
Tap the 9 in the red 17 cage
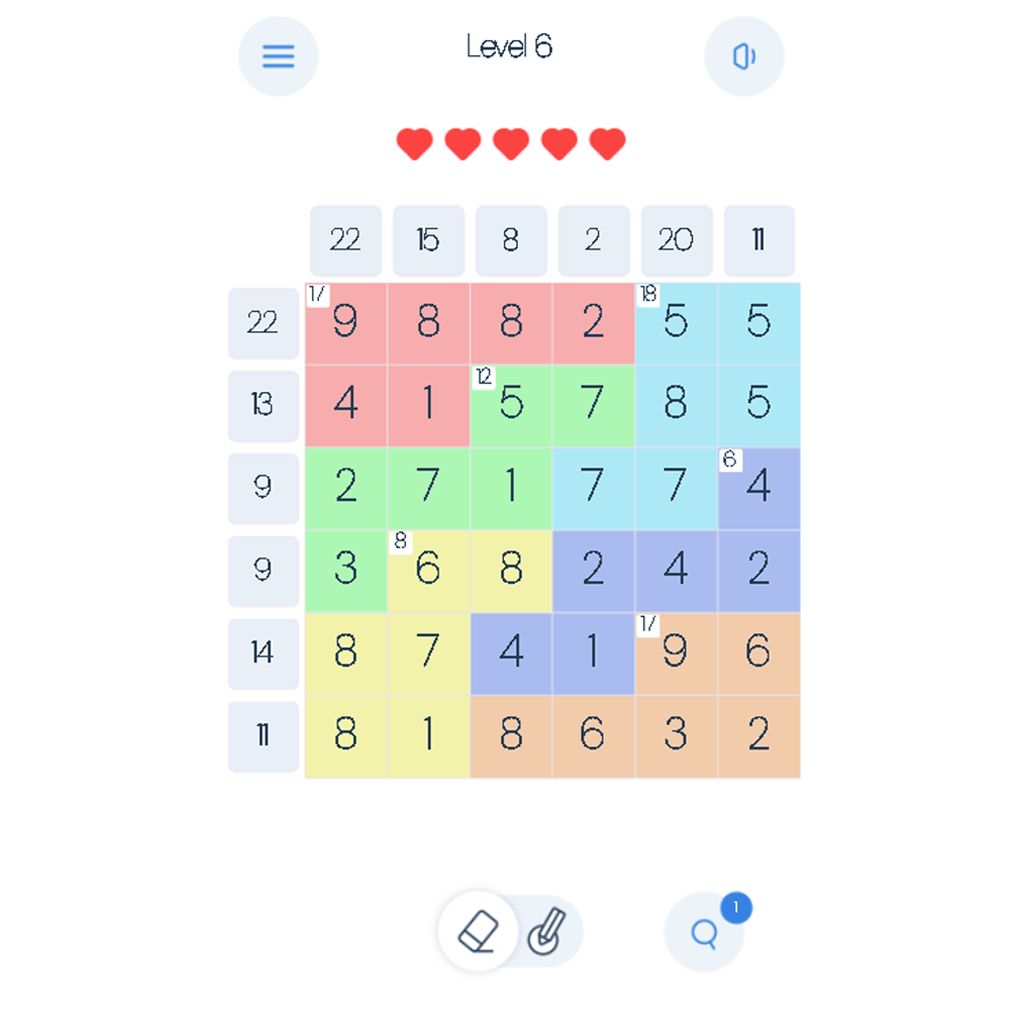coord(345,323)
